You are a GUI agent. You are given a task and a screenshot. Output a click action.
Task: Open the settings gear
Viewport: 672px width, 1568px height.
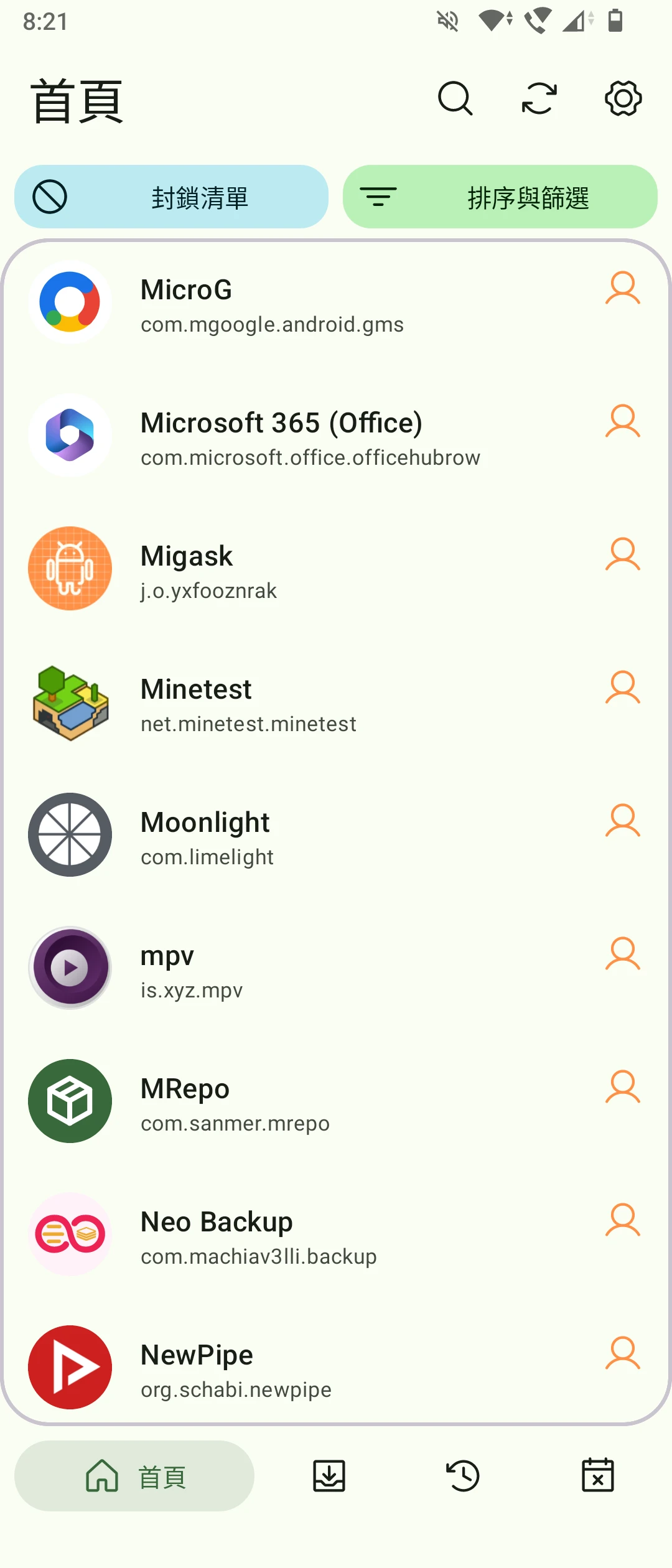click(623, 98)
